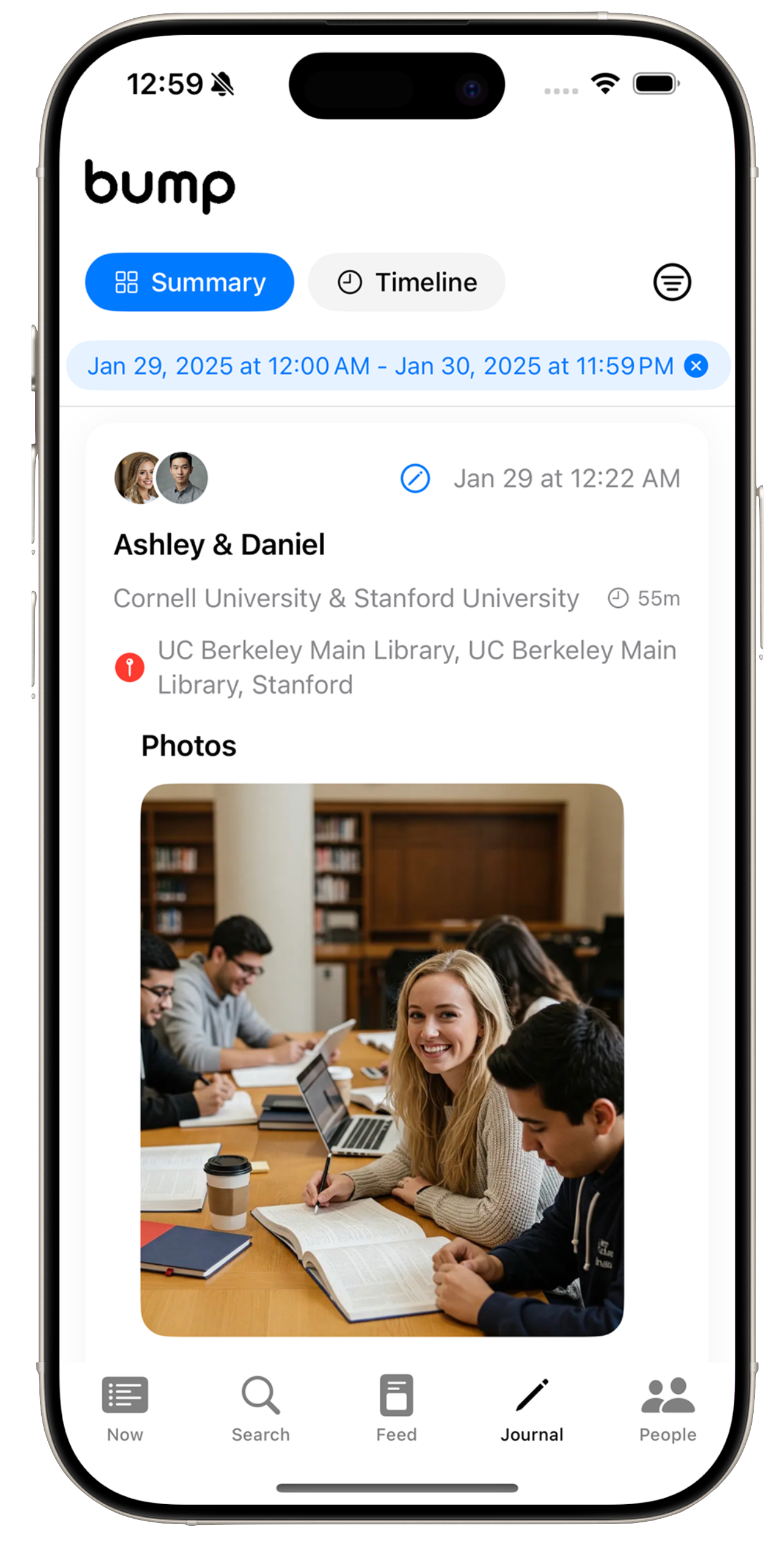This screenshot has height=1546, width=784.
Task: View Ashley and Daniel's profile avatars
Action: pos(161,478)
